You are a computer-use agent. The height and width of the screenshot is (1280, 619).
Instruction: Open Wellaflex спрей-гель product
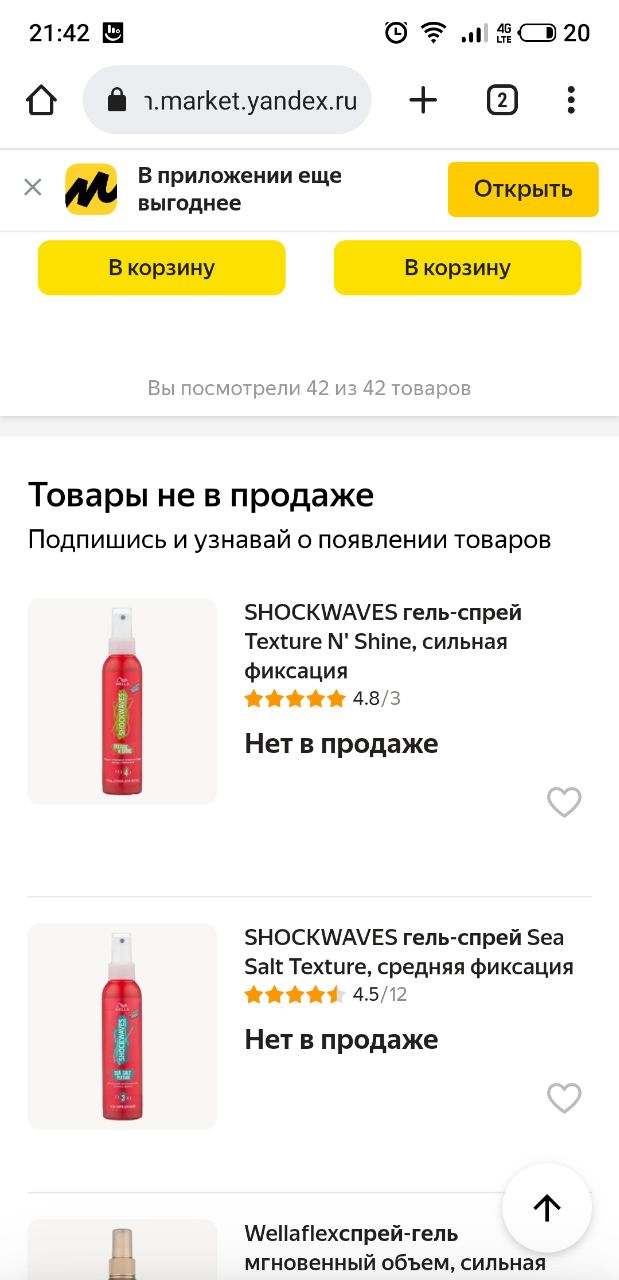point(395,1248)
